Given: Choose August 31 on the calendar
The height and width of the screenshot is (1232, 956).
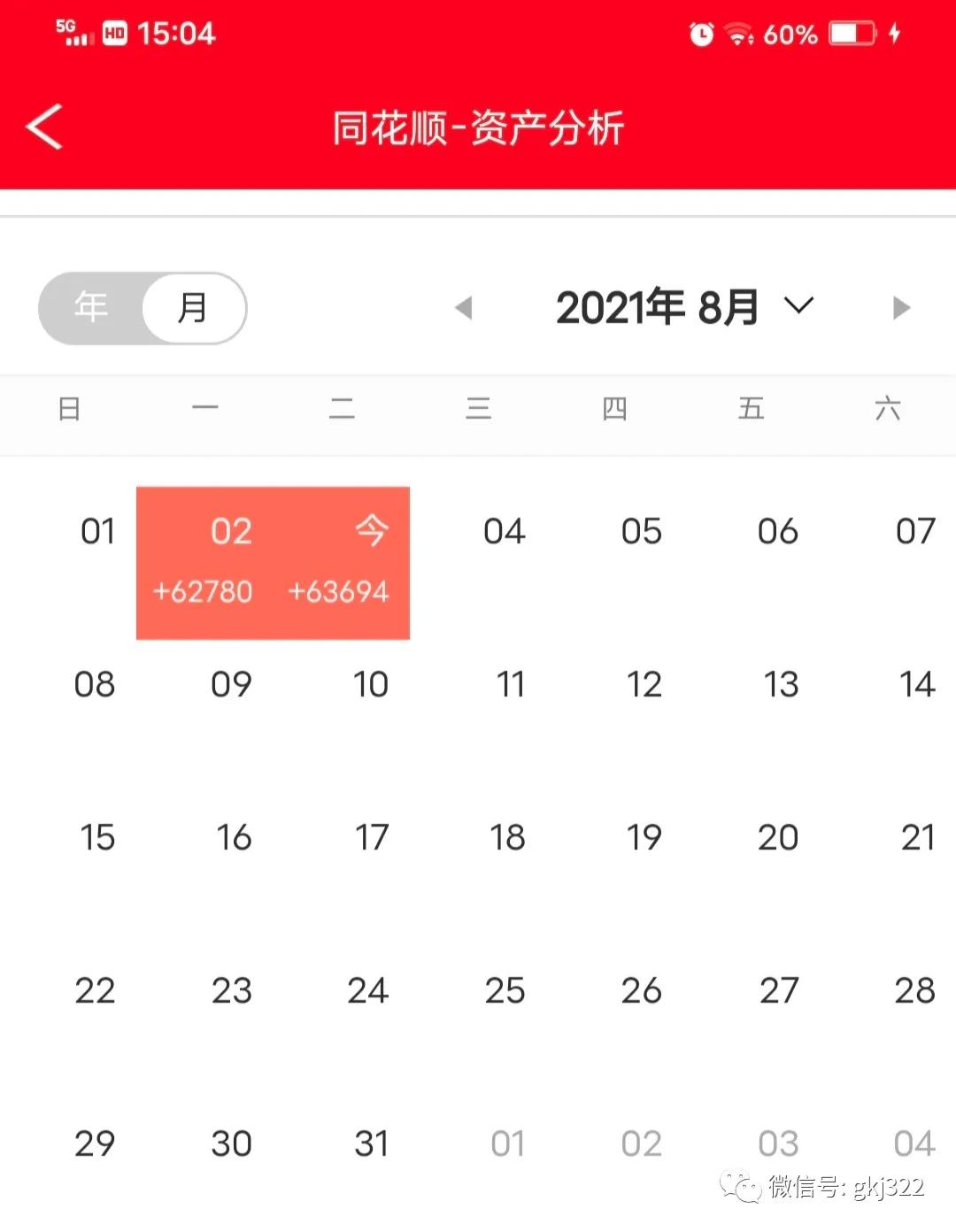Looking at the screenshot, I should (371, 1144).
